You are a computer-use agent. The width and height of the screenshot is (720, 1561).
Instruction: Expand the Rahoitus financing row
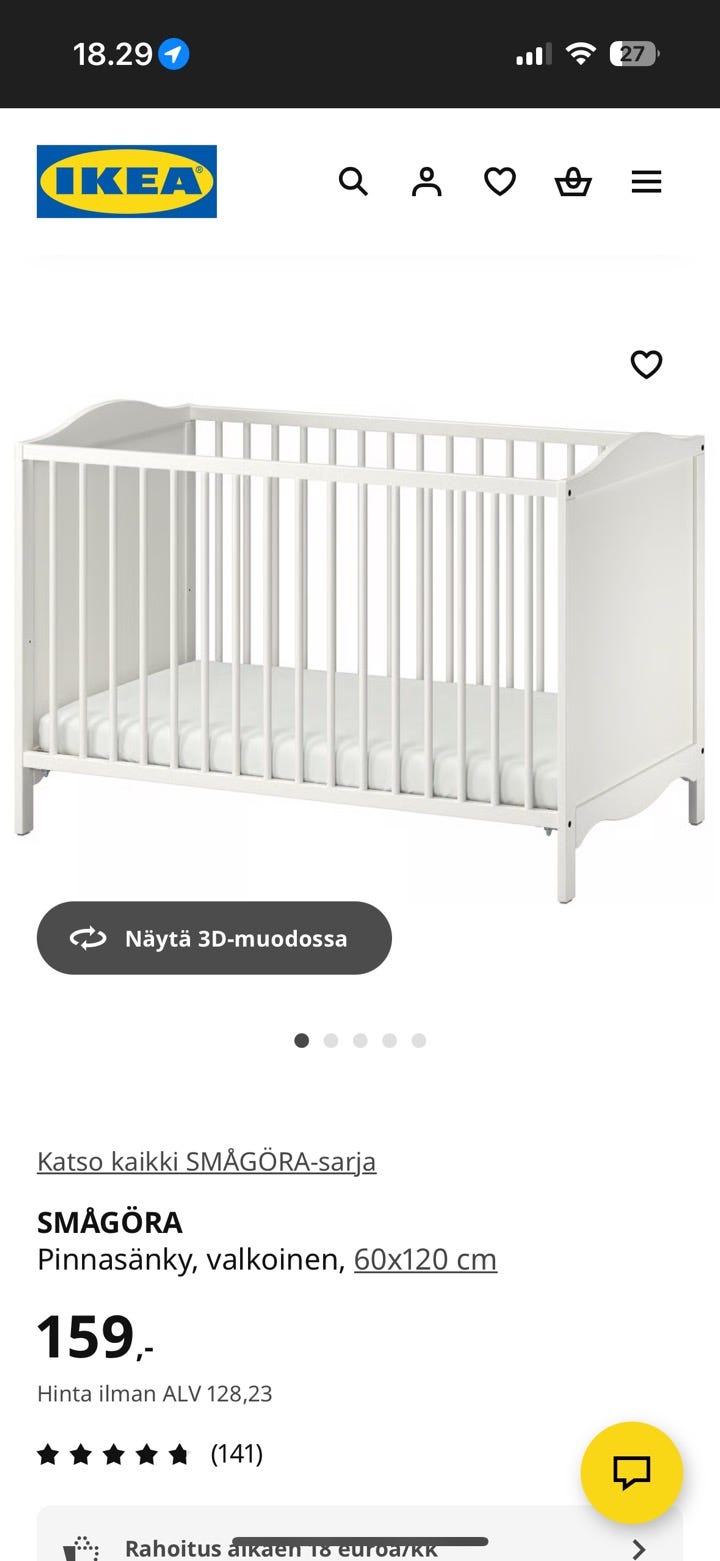coord(360,1545)
